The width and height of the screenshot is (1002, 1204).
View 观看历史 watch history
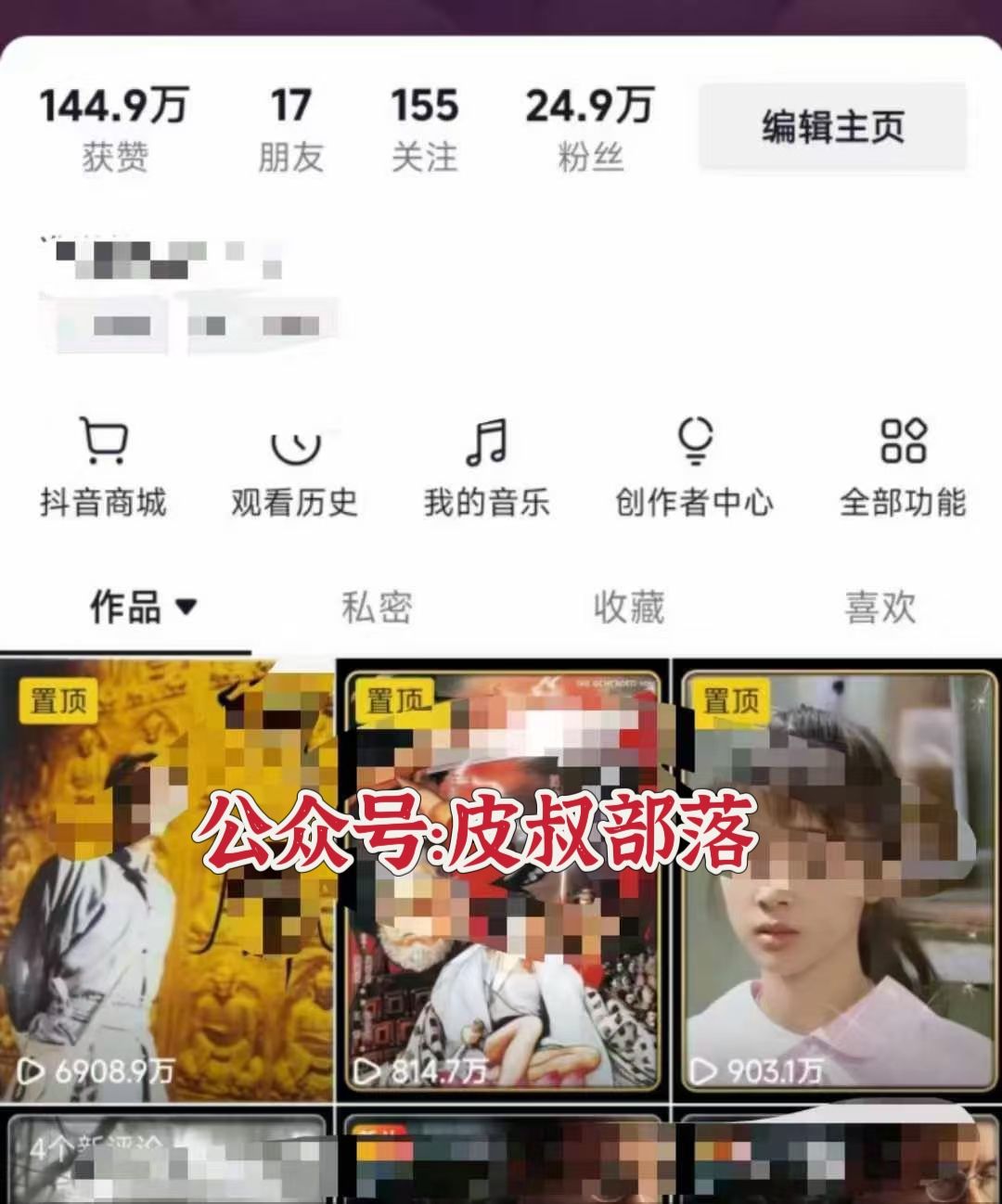[294, 470]
